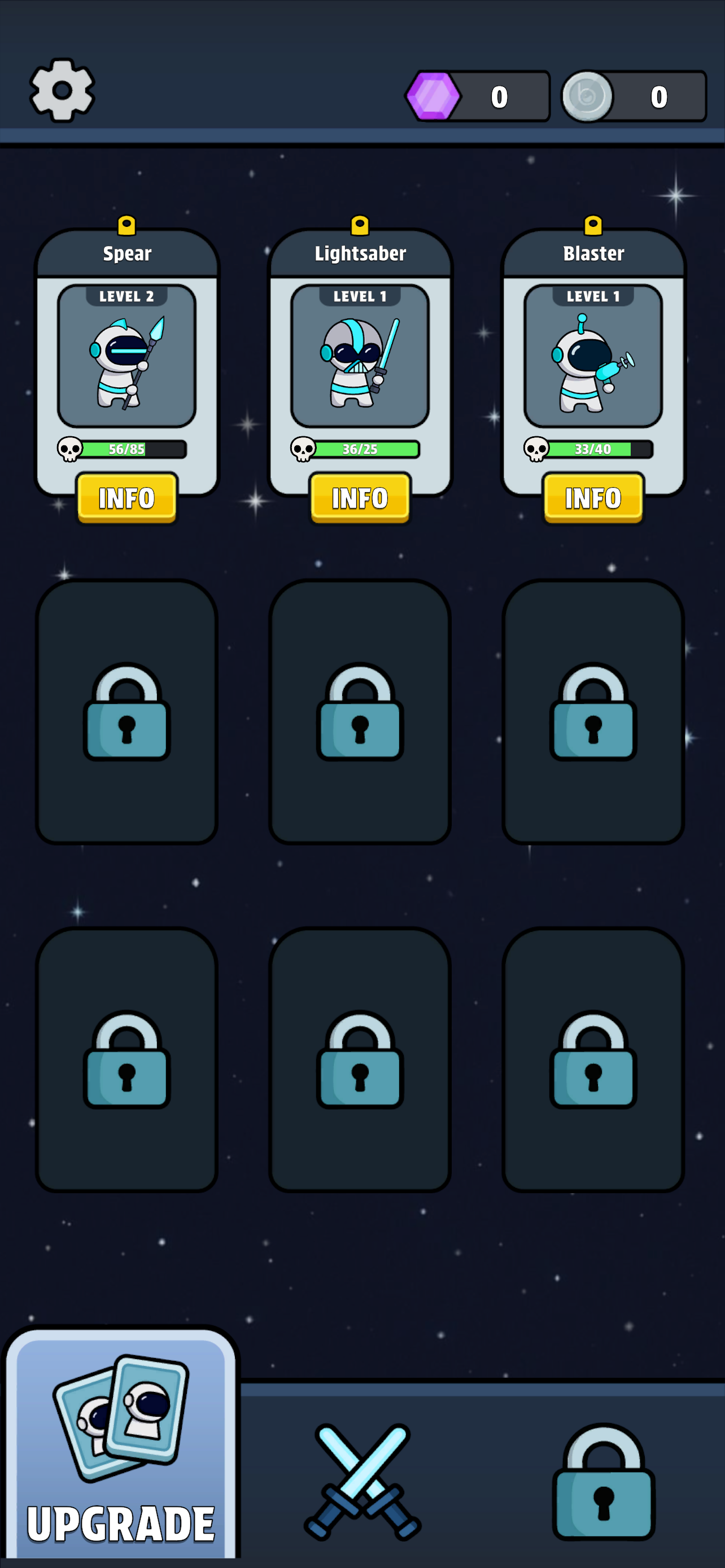
Task: Tap the purple gem currency counter
Action: pos(478,96)
